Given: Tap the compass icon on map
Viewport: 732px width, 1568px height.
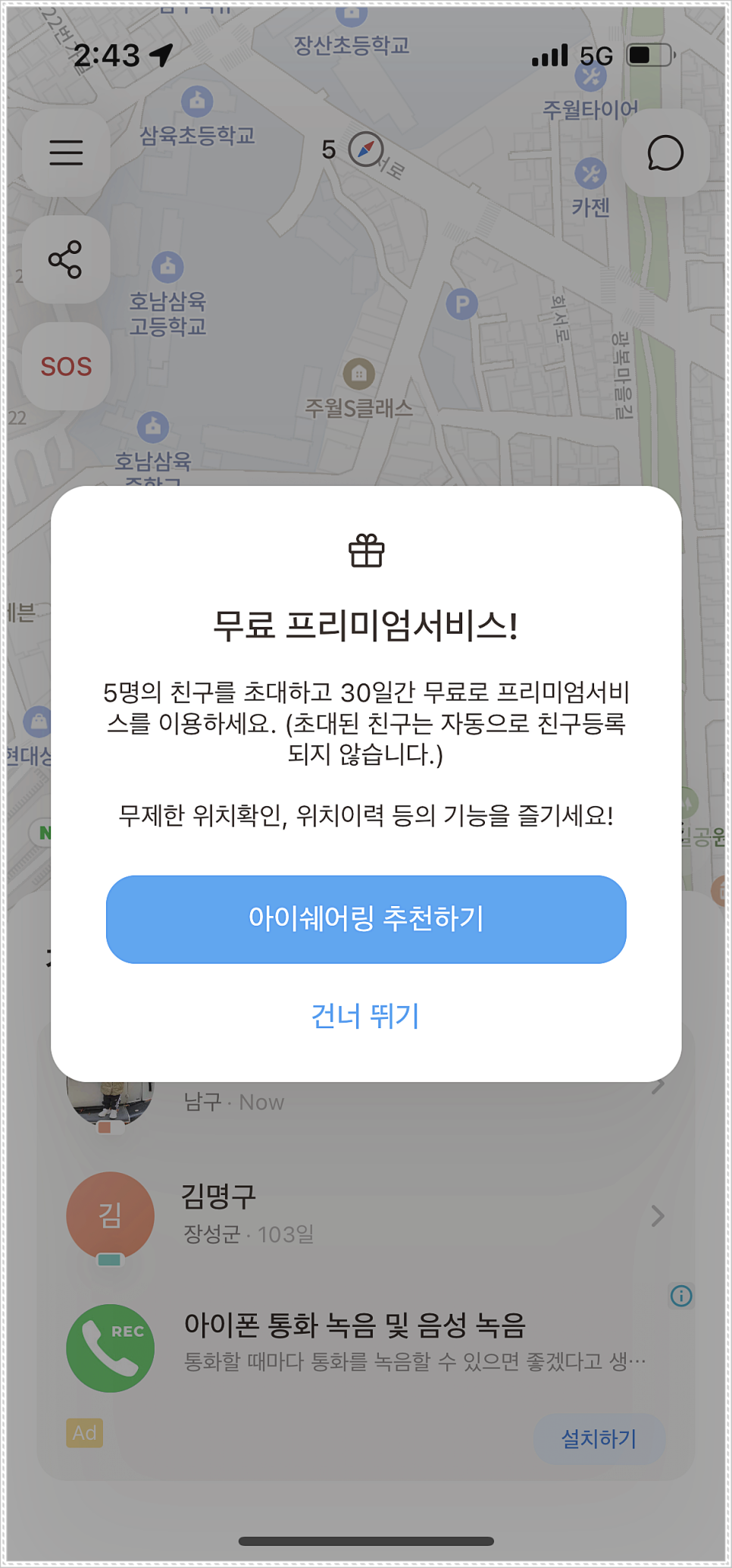Looking at the screenshot, I should coord(365,149).
